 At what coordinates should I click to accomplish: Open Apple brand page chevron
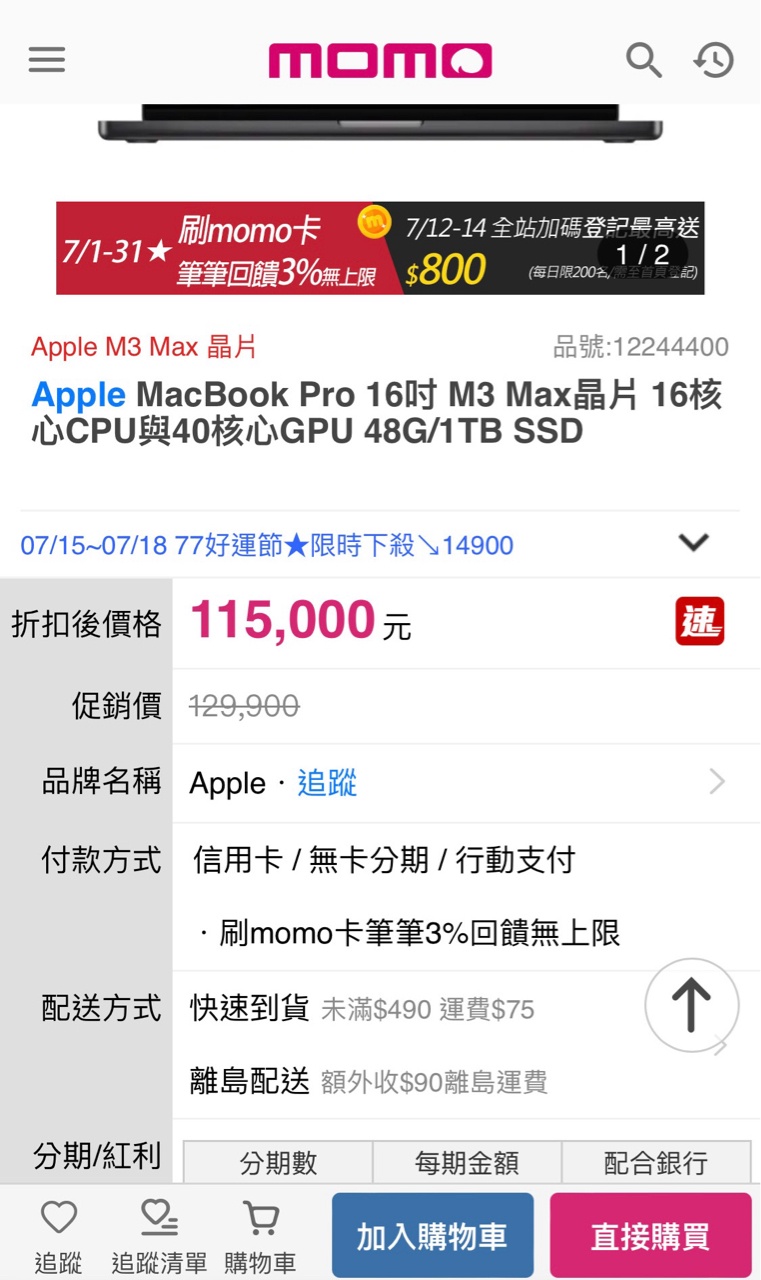pyautogui.click(x=716, y=782)
